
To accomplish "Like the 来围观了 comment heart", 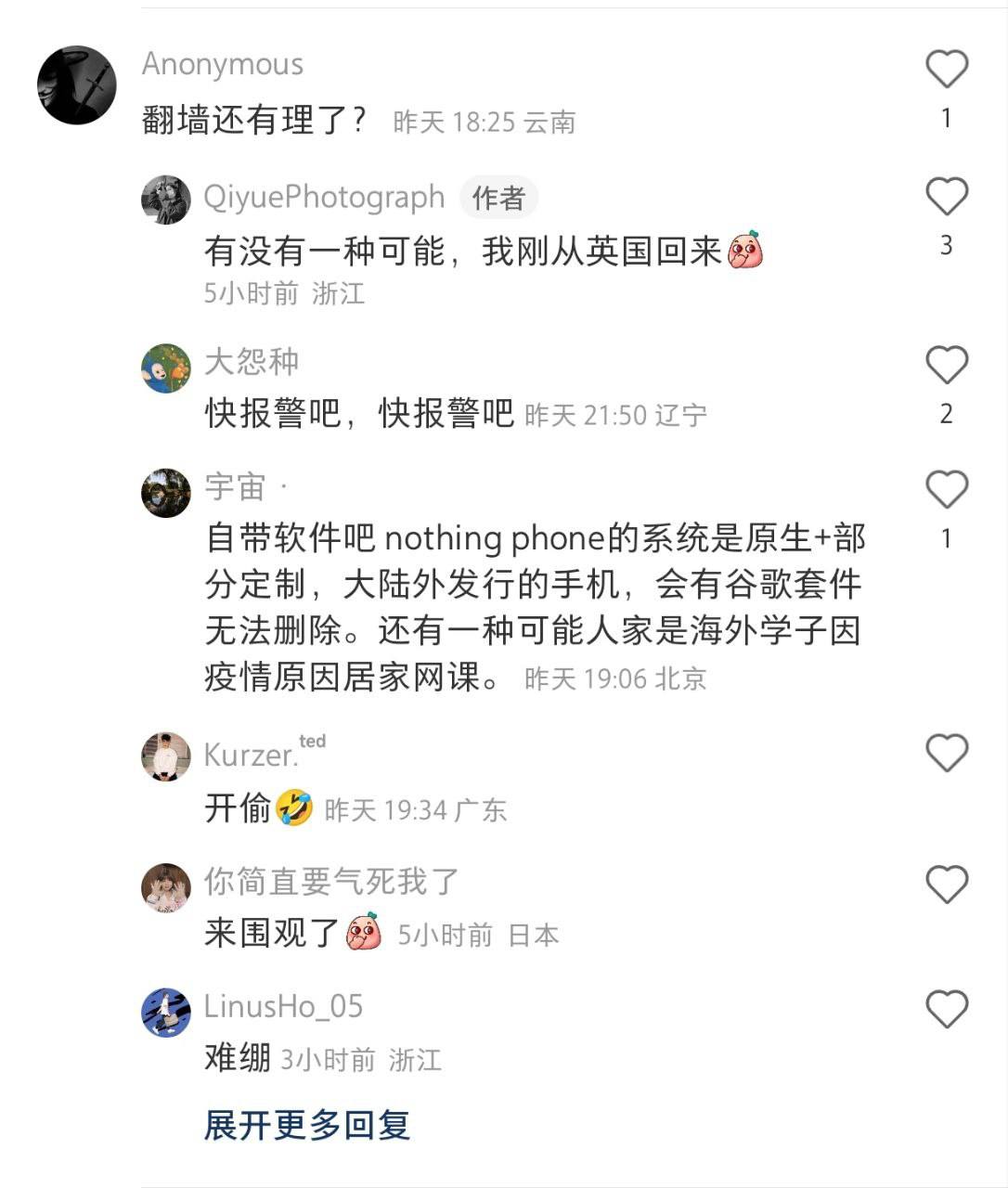I will (x=947, y=884).
